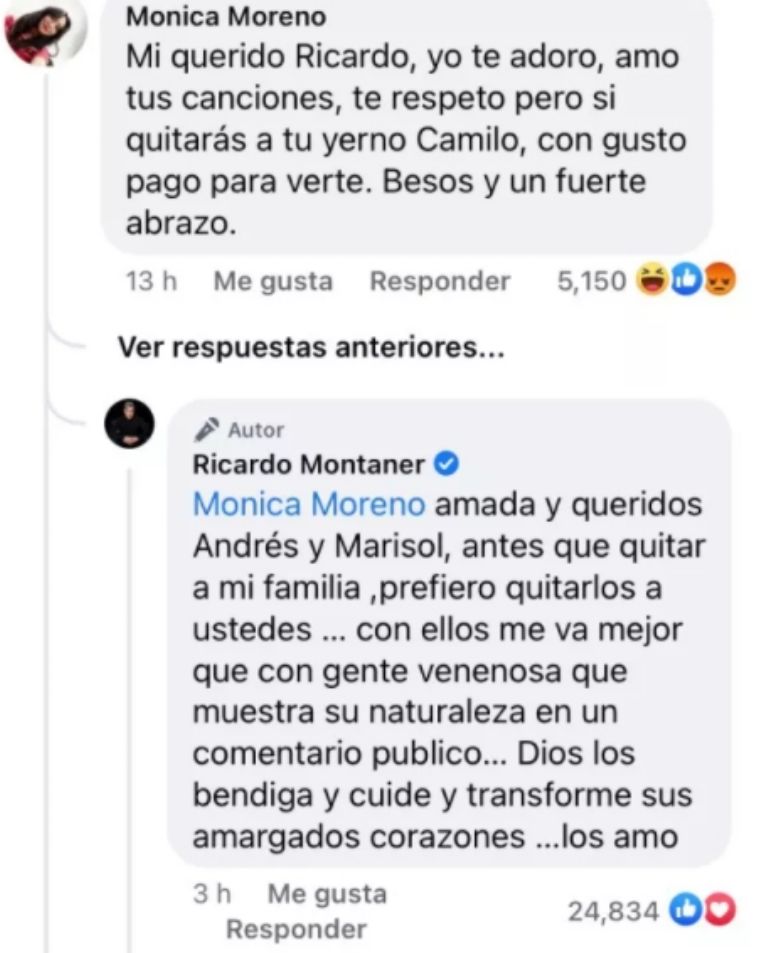The height and width of the screenshot is (953, 768).
Task: Like Monica Moreno's comment
Action: click(x=272, y=282)
